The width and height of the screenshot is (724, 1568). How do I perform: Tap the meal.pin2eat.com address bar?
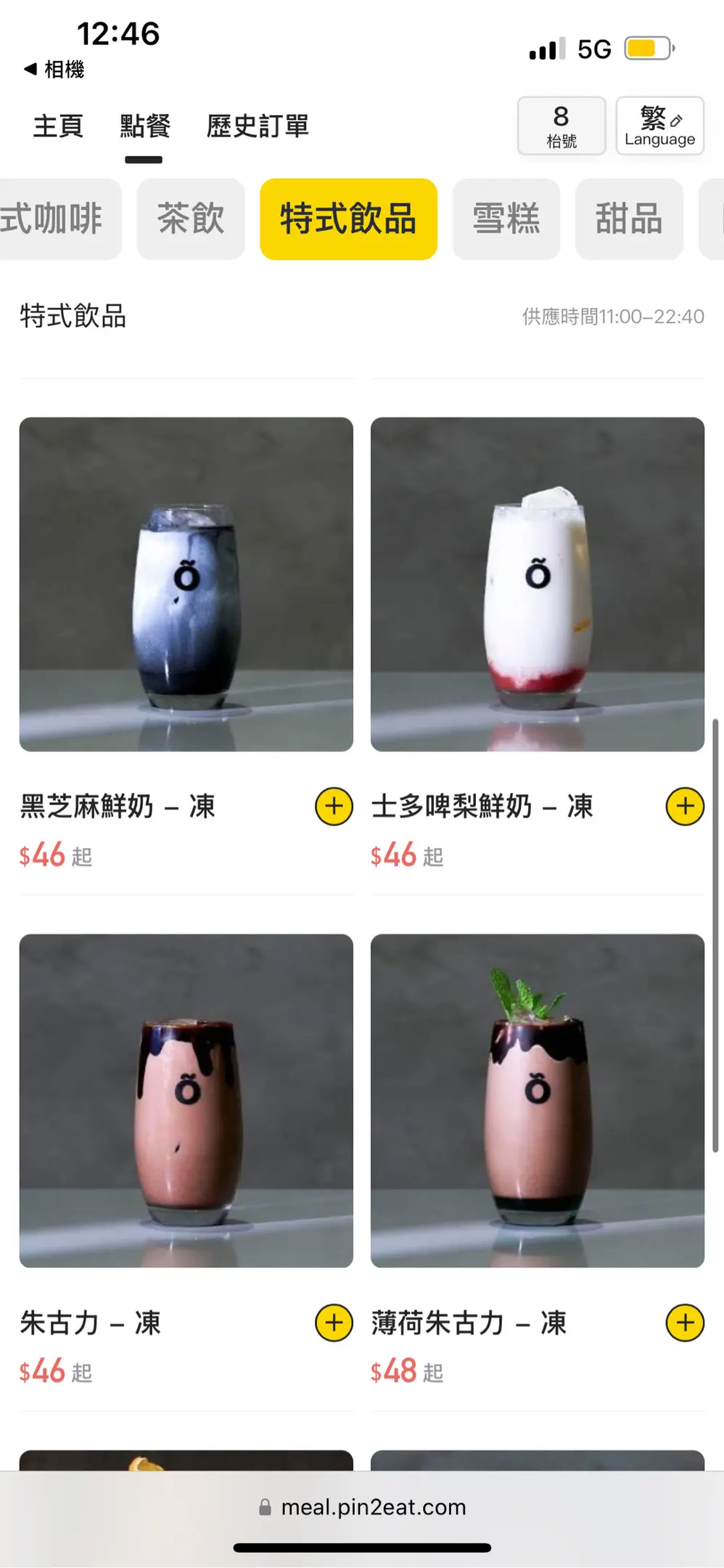(x=363, y=1507)
